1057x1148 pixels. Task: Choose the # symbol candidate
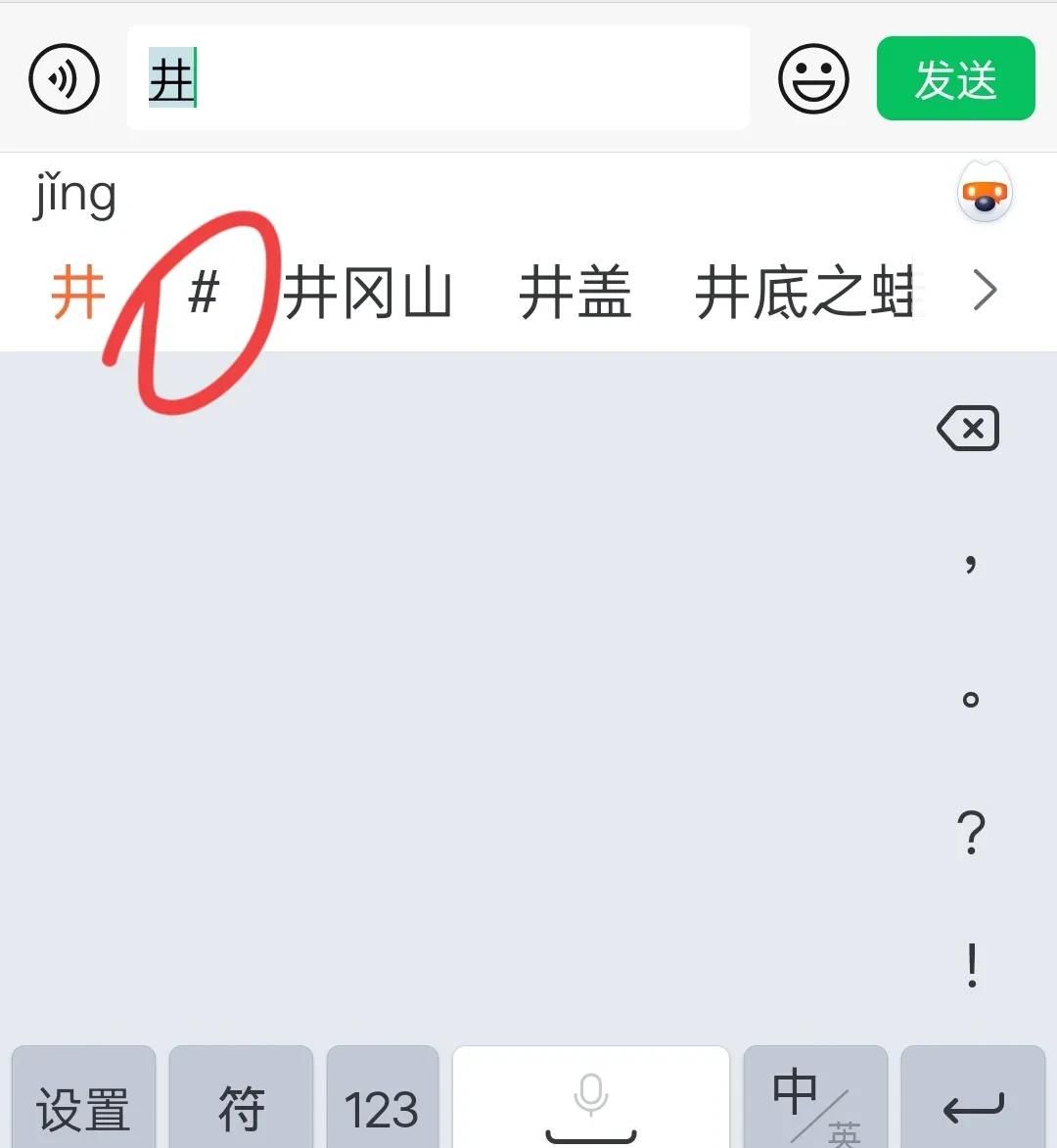pyautogui.click(x=204, y=293)
